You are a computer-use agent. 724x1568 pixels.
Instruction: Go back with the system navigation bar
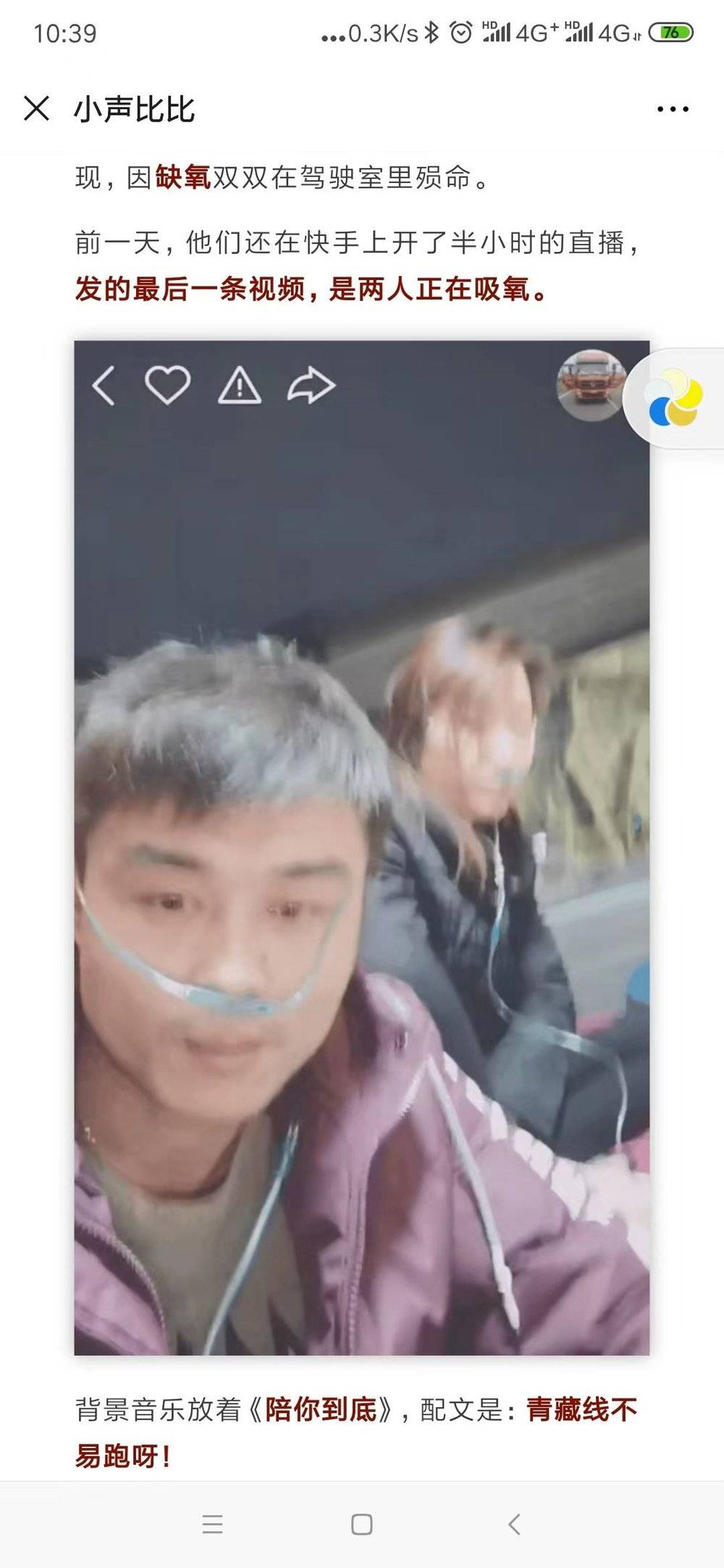pos(513,1524)
